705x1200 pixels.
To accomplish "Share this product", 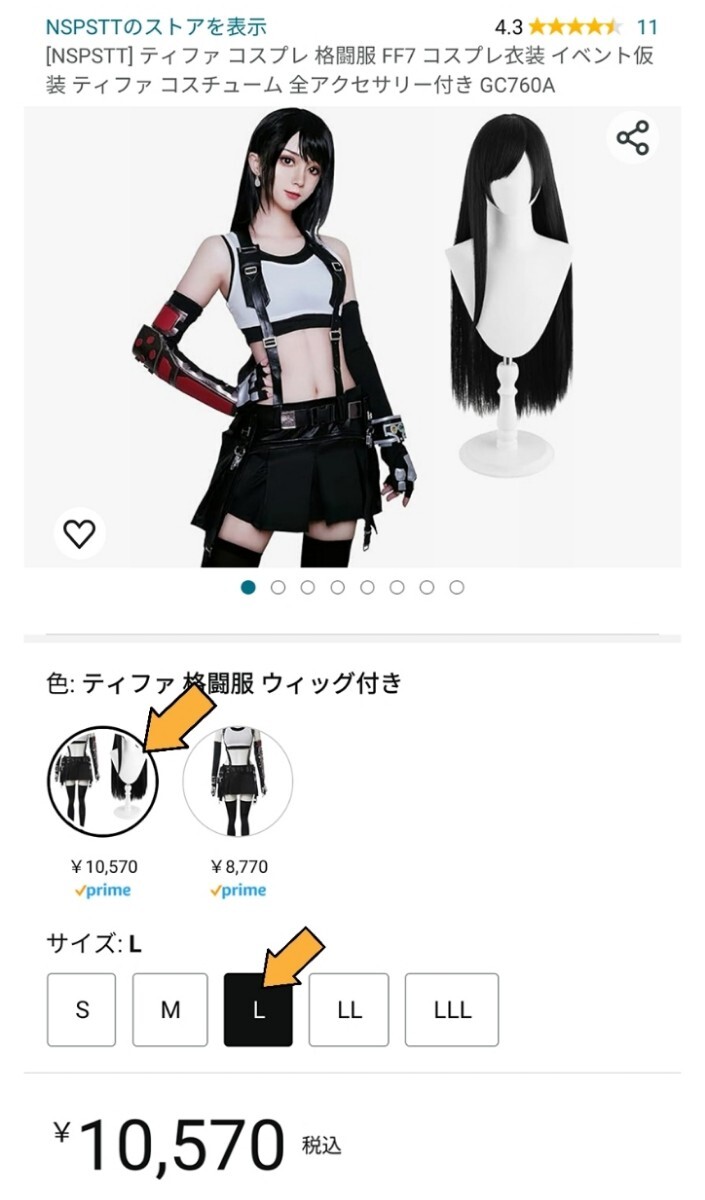I will (x=632, y=137).
